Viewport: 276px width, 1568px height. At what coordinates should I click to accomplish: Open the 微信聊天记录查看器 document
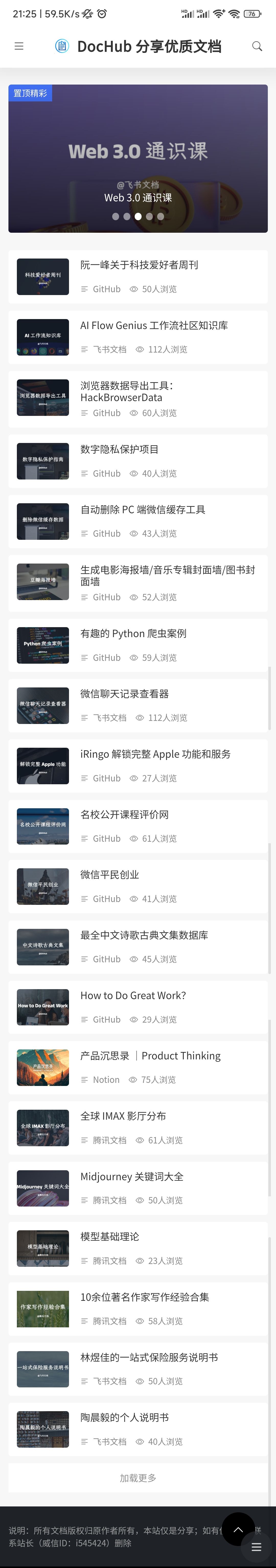[x=124, y=694]
